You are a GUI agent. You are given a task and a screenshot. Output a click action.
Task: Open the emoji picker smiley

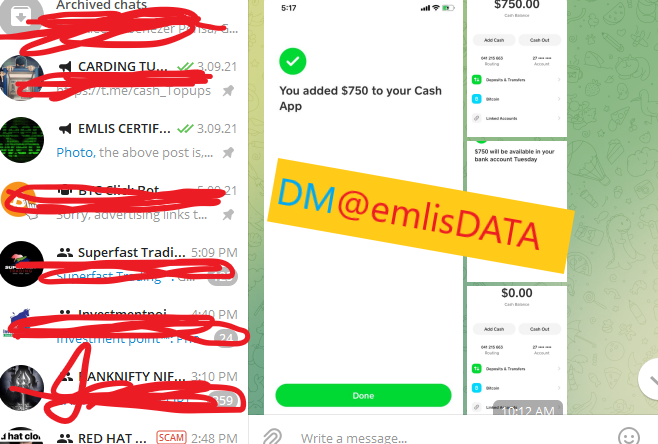[x=628, y=436]
